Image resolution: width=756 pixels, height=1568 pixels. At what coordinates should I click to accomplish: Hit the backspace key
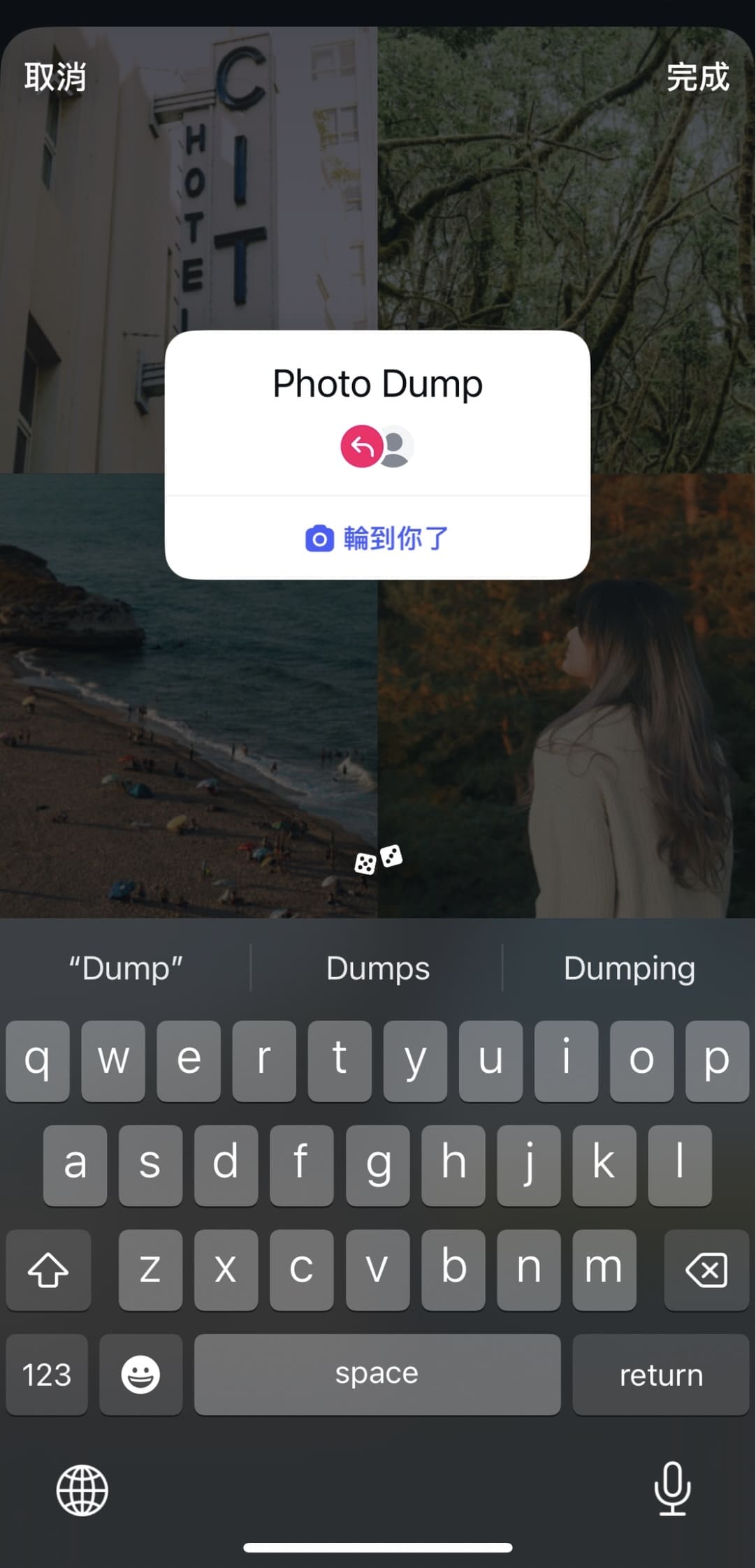click(706, 1270)
